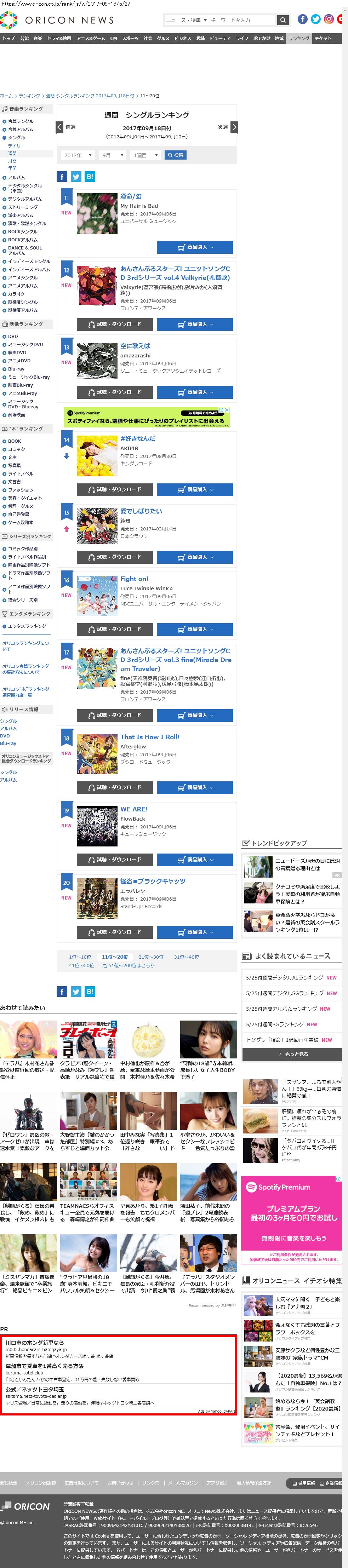The image size is (348, 1568).
Task: Tap the blue 検索 button
Action: [176, 155]
